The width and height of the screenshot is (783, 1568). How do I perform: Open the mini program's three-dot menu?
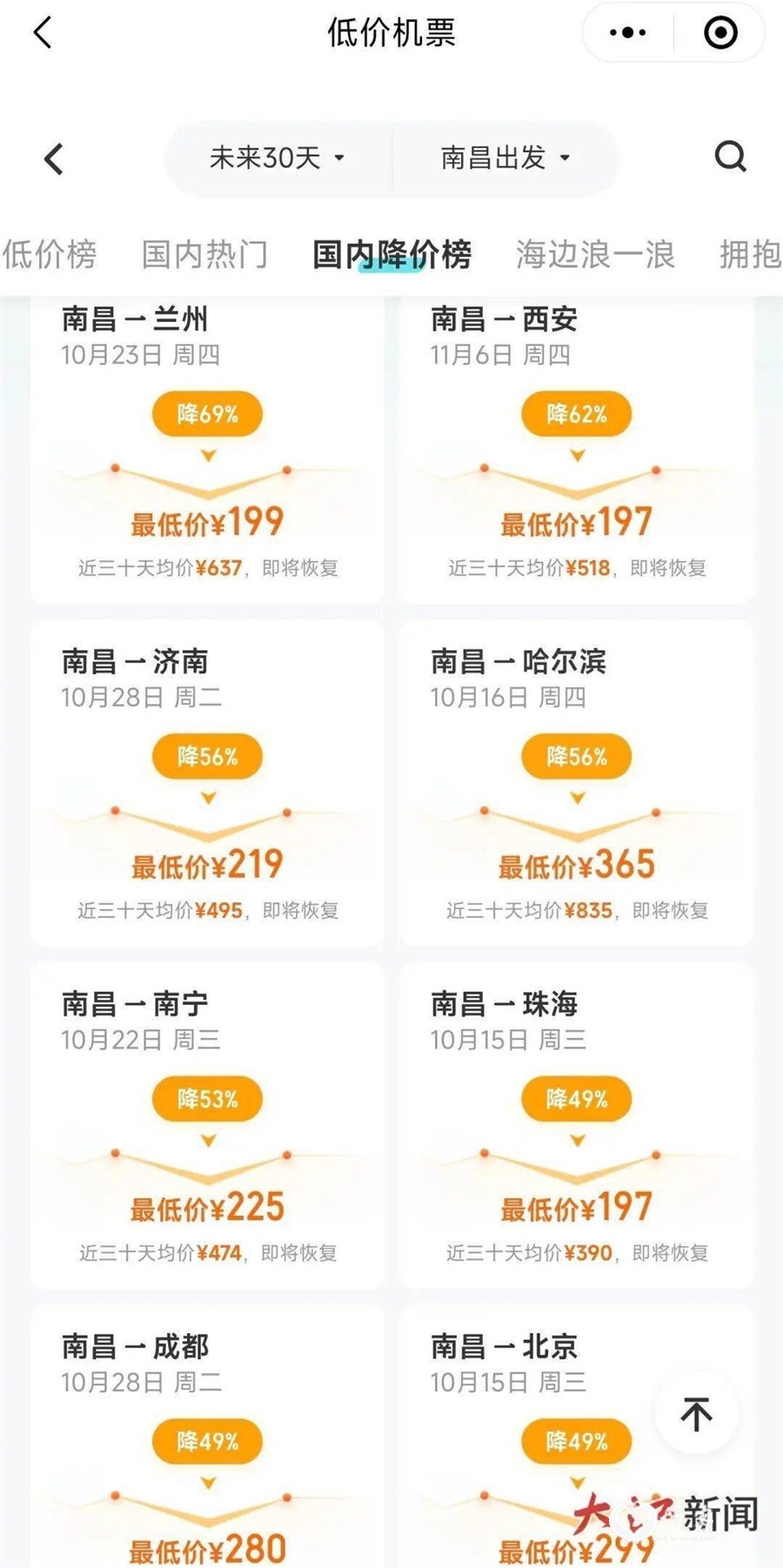click(x=628, y=33)
